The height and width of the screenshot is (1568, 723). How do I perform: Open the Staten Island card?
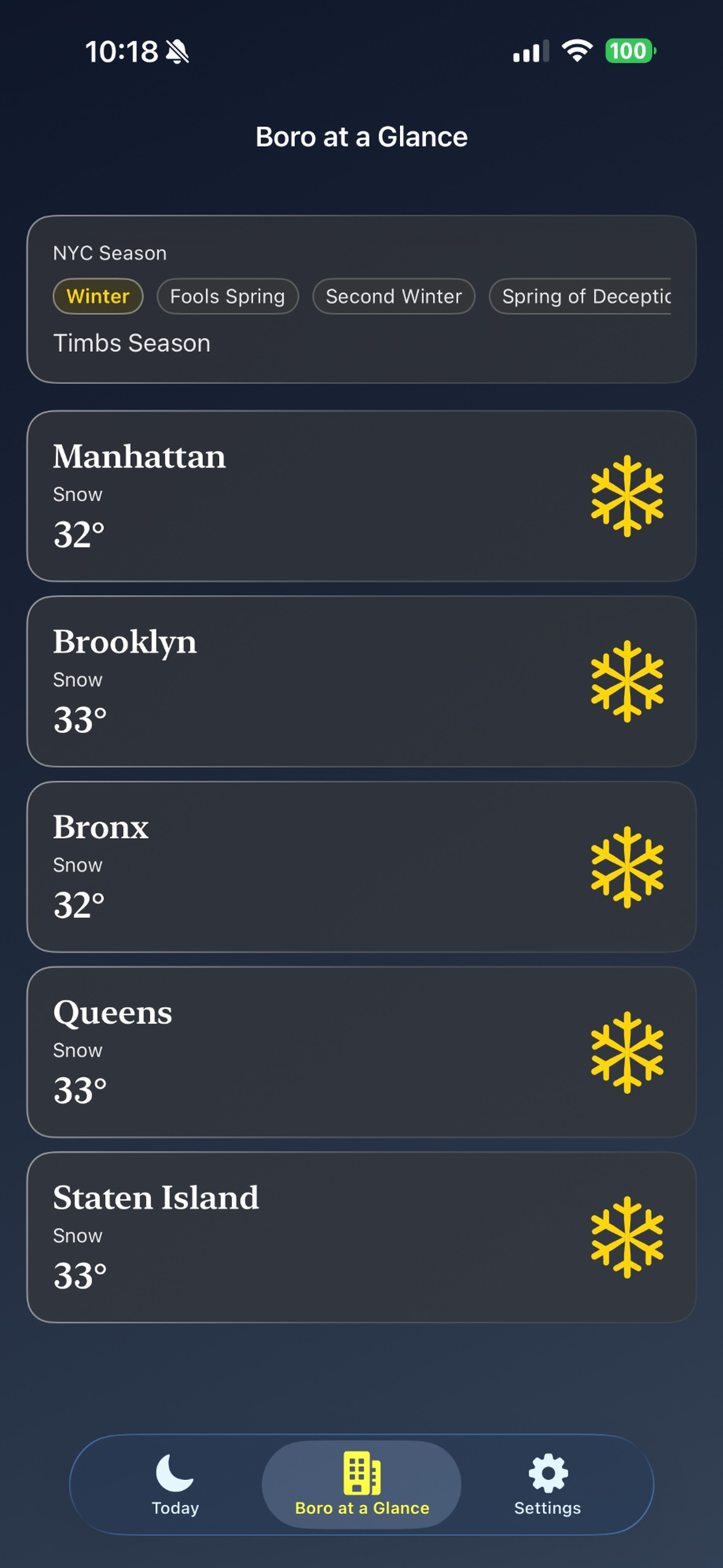[361, 1237]
